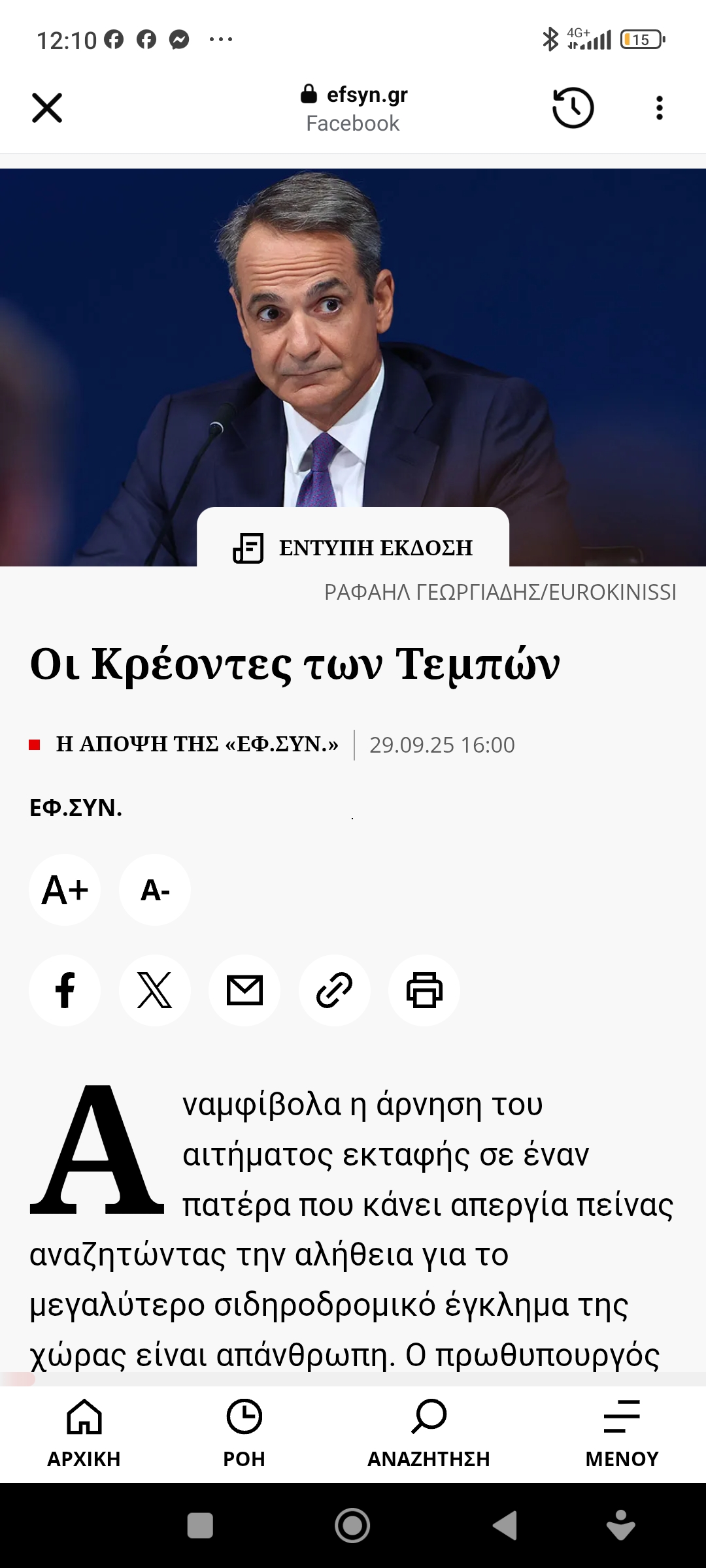
Task: Increase text size with A+
Action: pyautogui.click(x=65, y=890)
